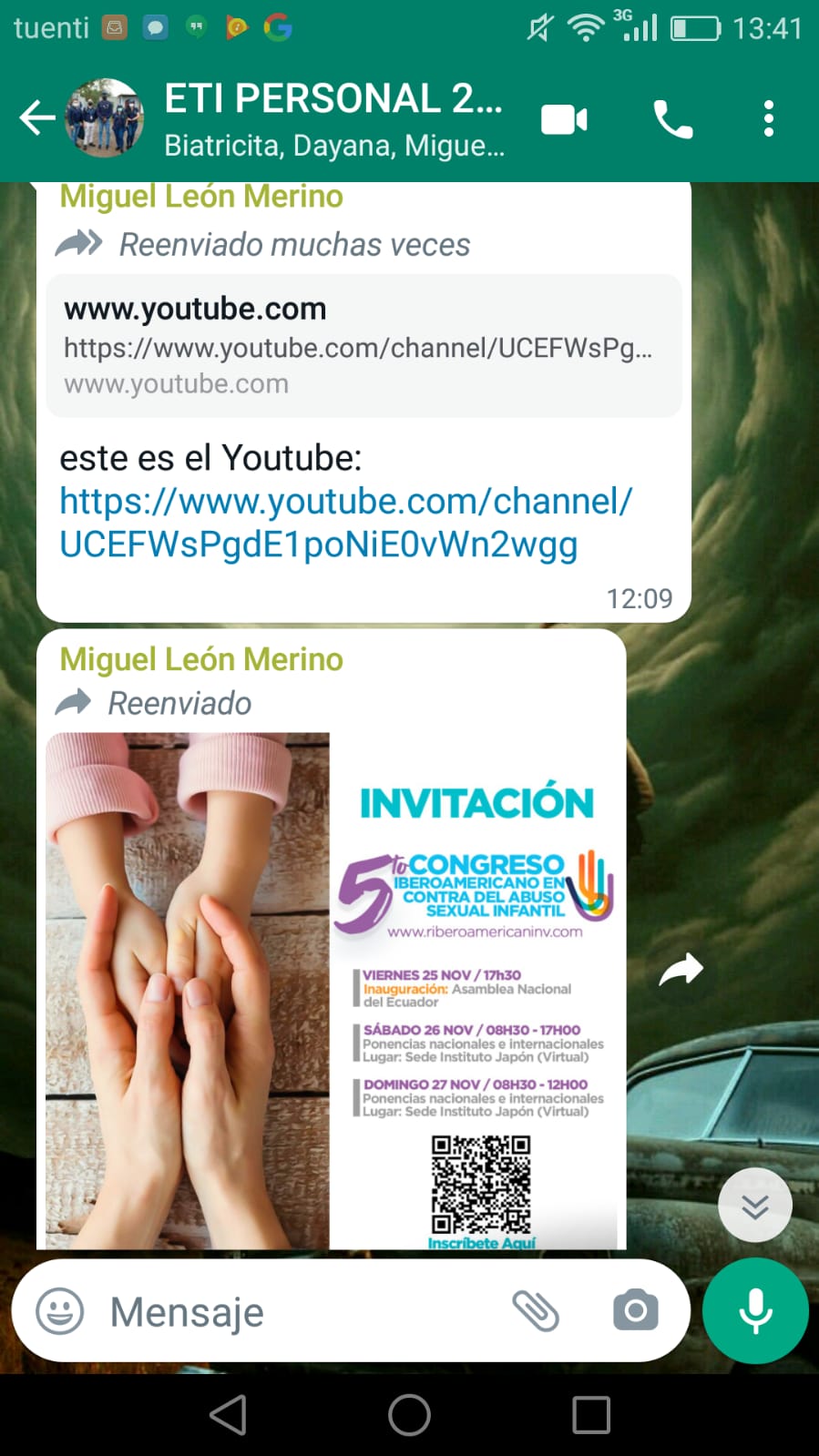Open the system recent apps view
Viewport: 819px width, 1456px height.
[591, 1415]
